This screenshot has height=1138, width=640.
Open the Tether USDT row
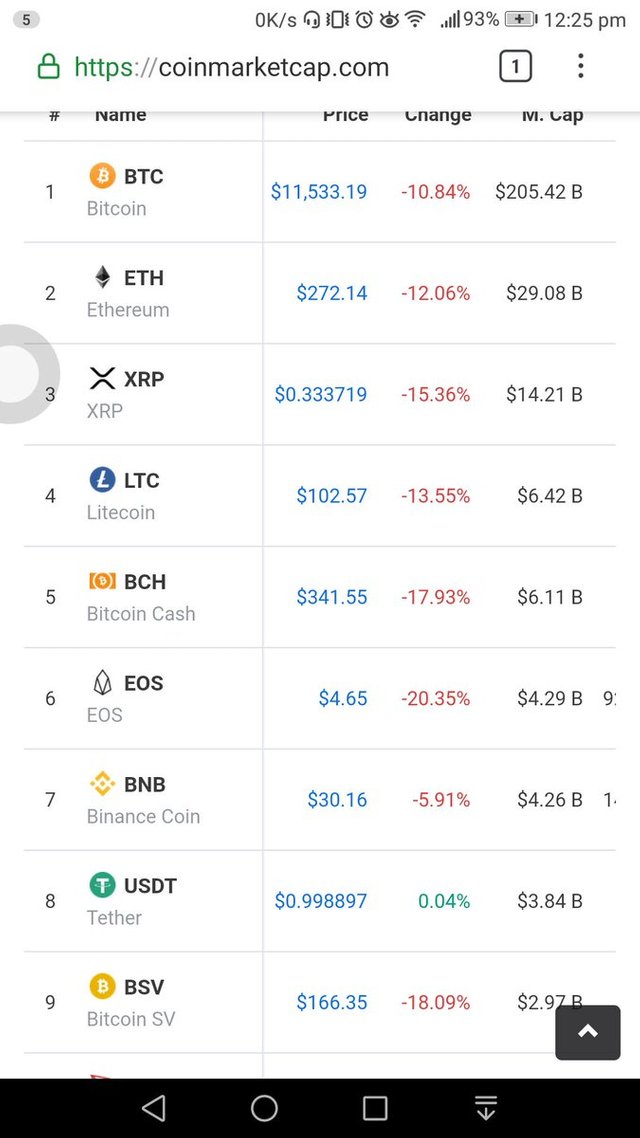319,901
